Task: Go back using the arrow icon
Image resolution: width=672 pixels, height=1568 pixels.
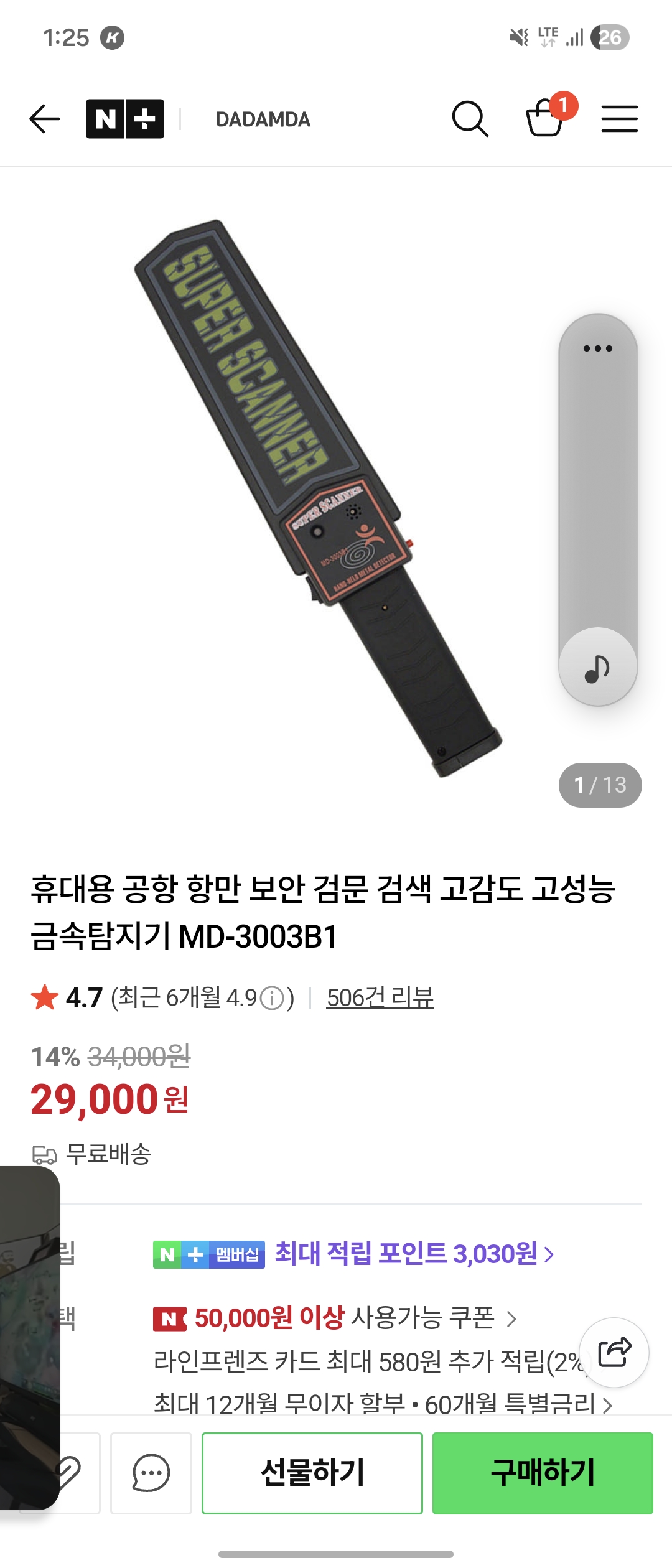Action: [x=45, y=119]
